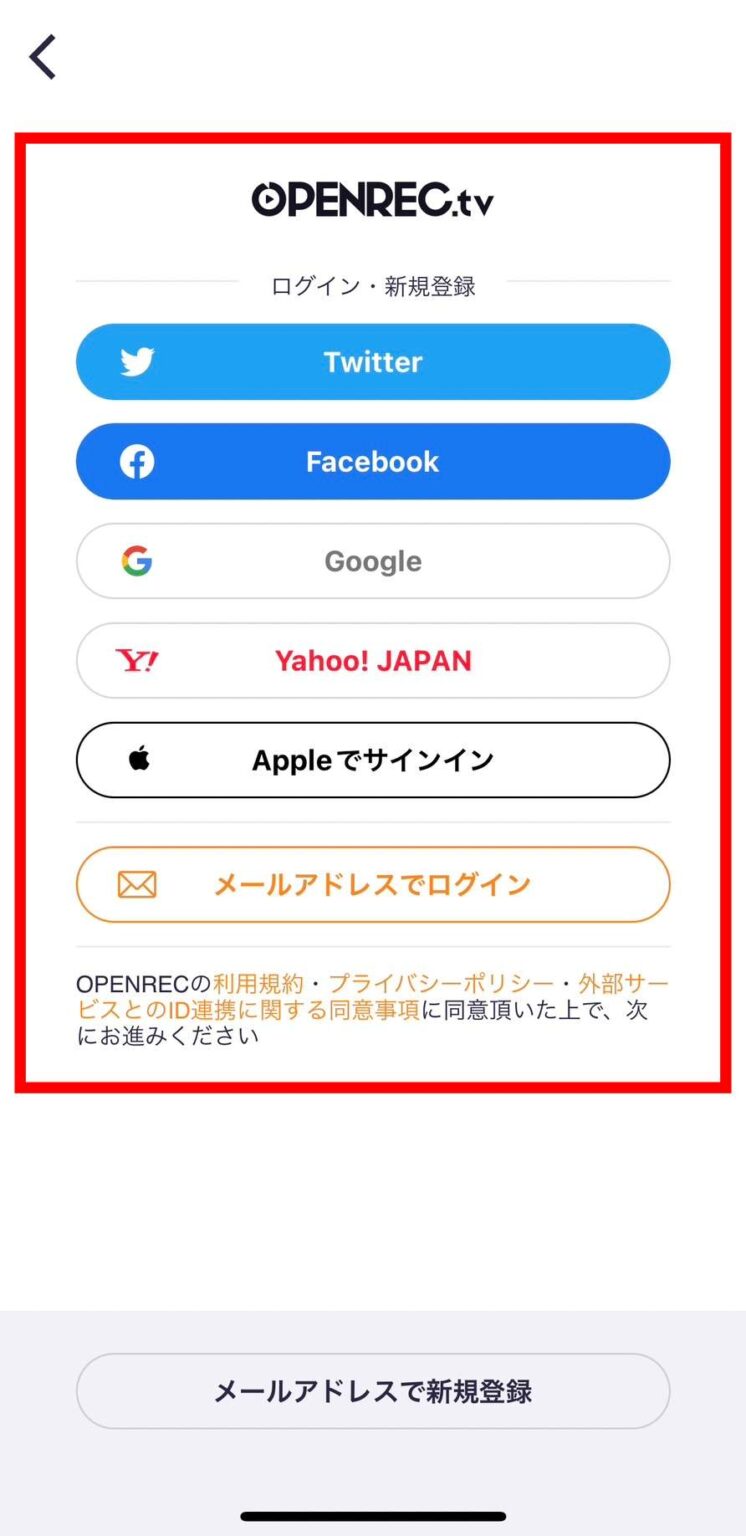Log in with Twitter
Screen dimensions: 746x1536
pyautogui.click(x=373, y=362)
